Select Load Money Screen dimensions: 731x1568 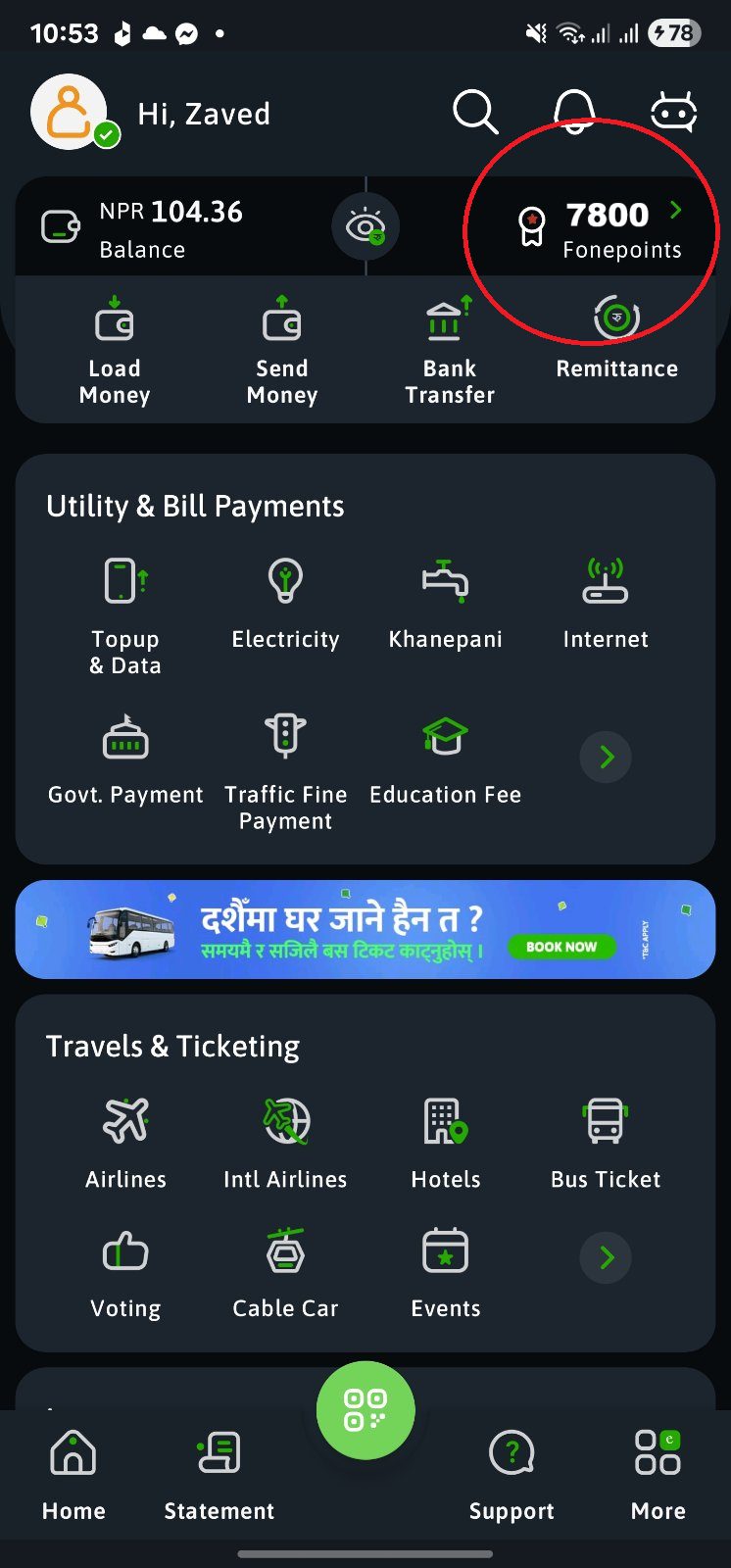coord(115,351)
